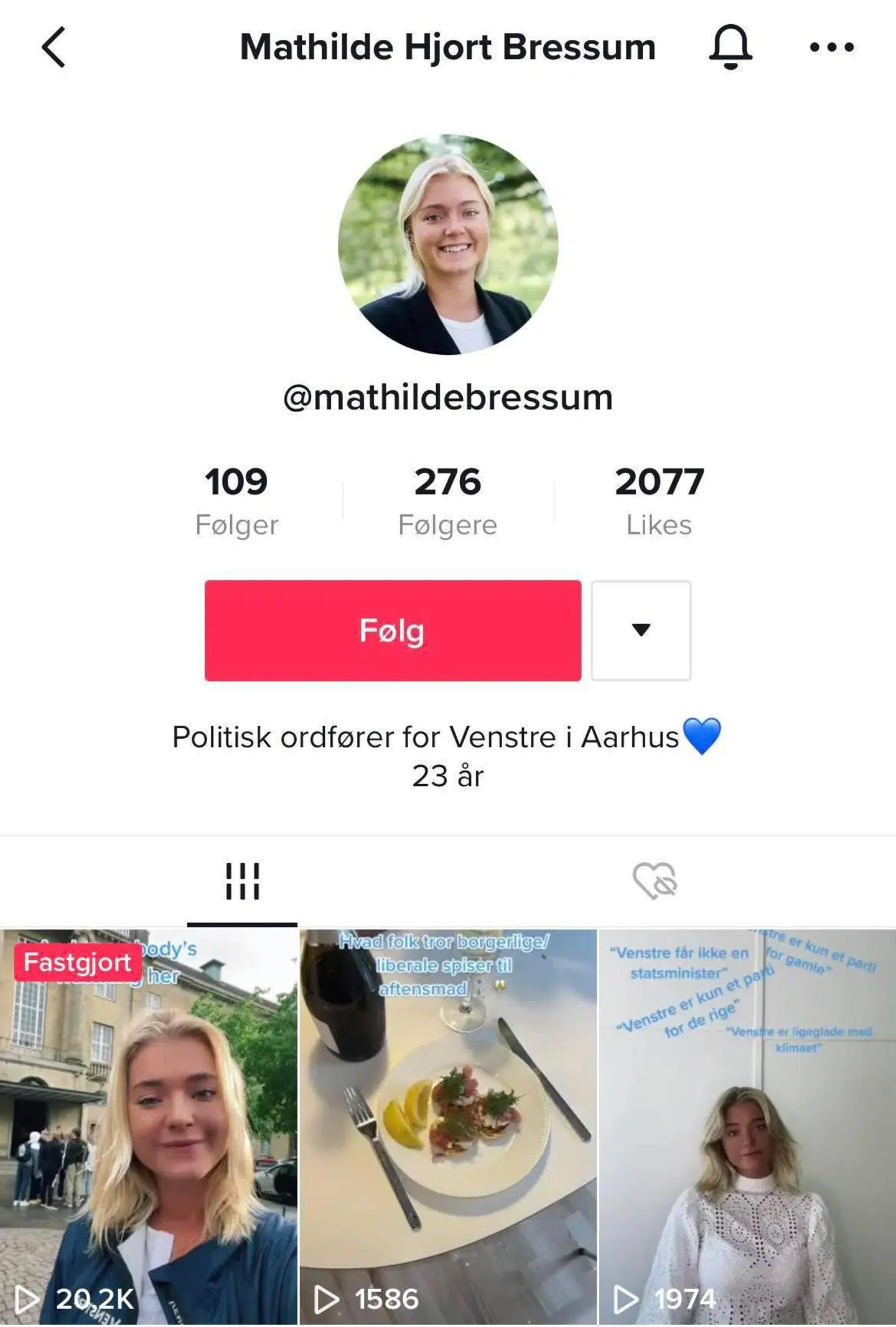
Task: Open the three-dot overflow menu
Action: 831,47
